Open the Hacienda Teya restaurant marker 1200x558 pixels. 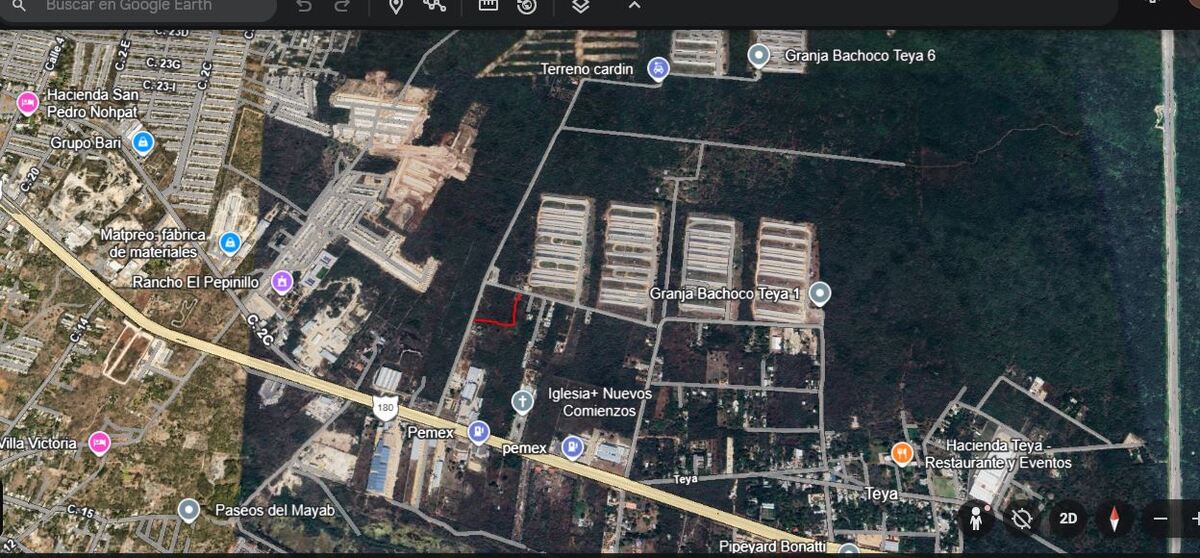point(902,453)
